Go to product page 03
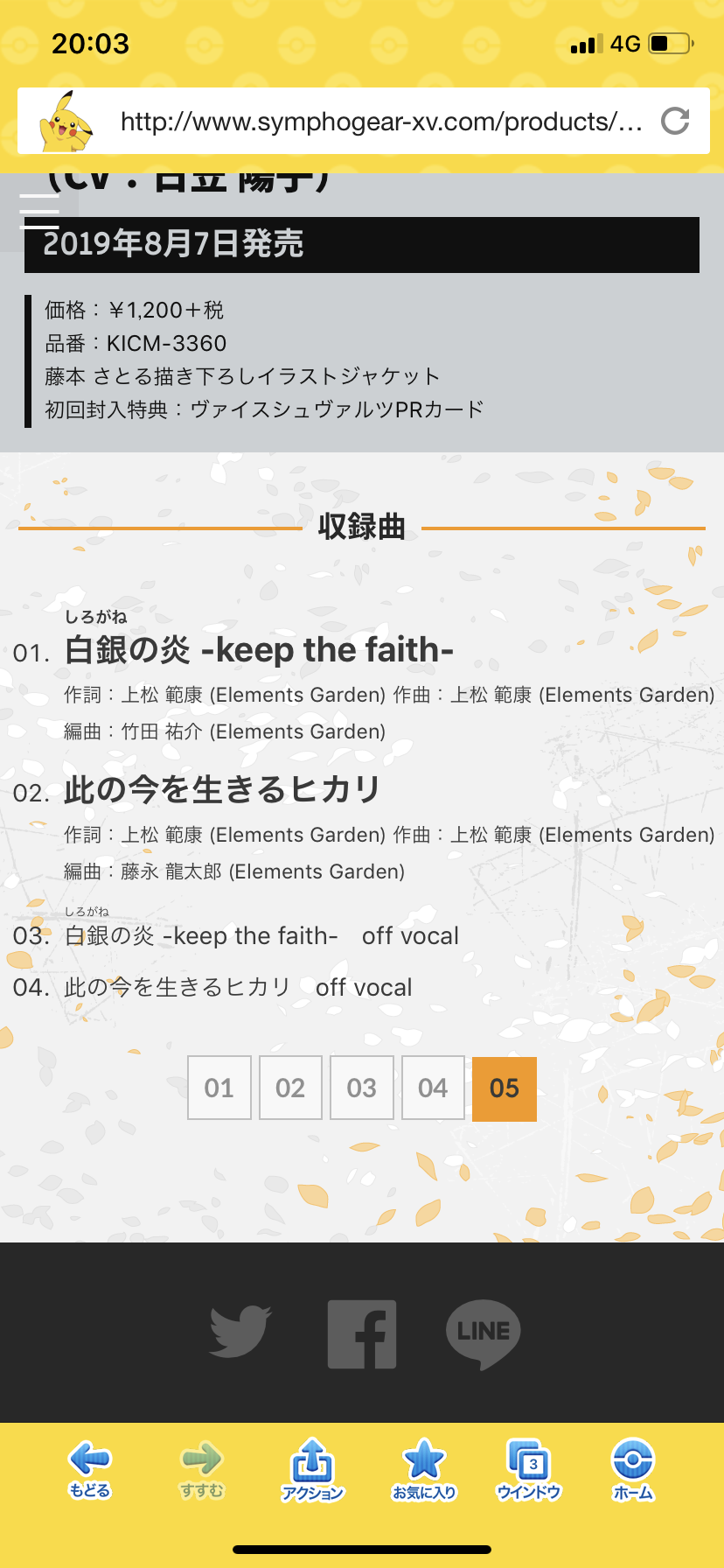Image resolution: width=724 pixels, height=1568 pixels. click(x=362, y=1088)
